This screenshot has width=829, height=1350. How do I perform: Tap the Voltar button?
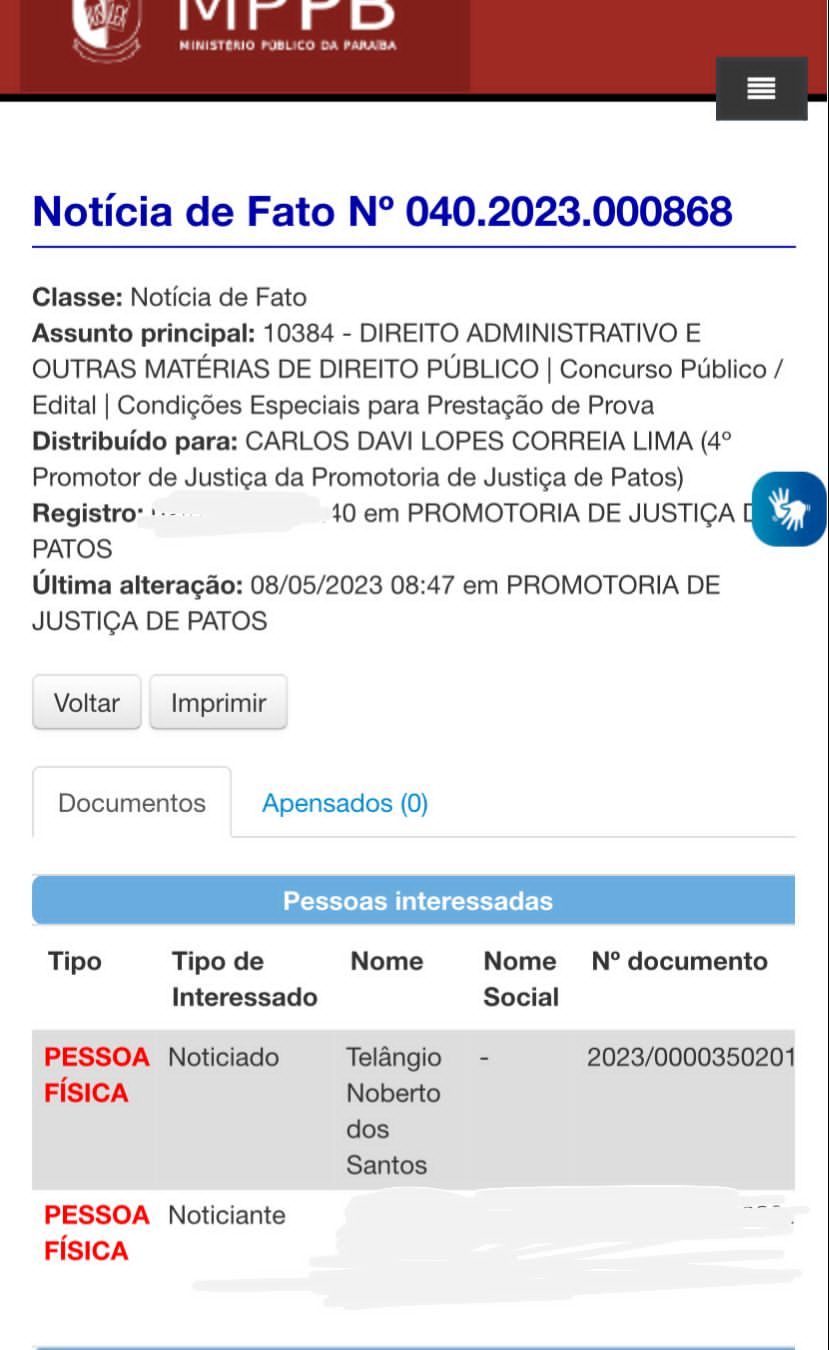(x=87, y=703)
